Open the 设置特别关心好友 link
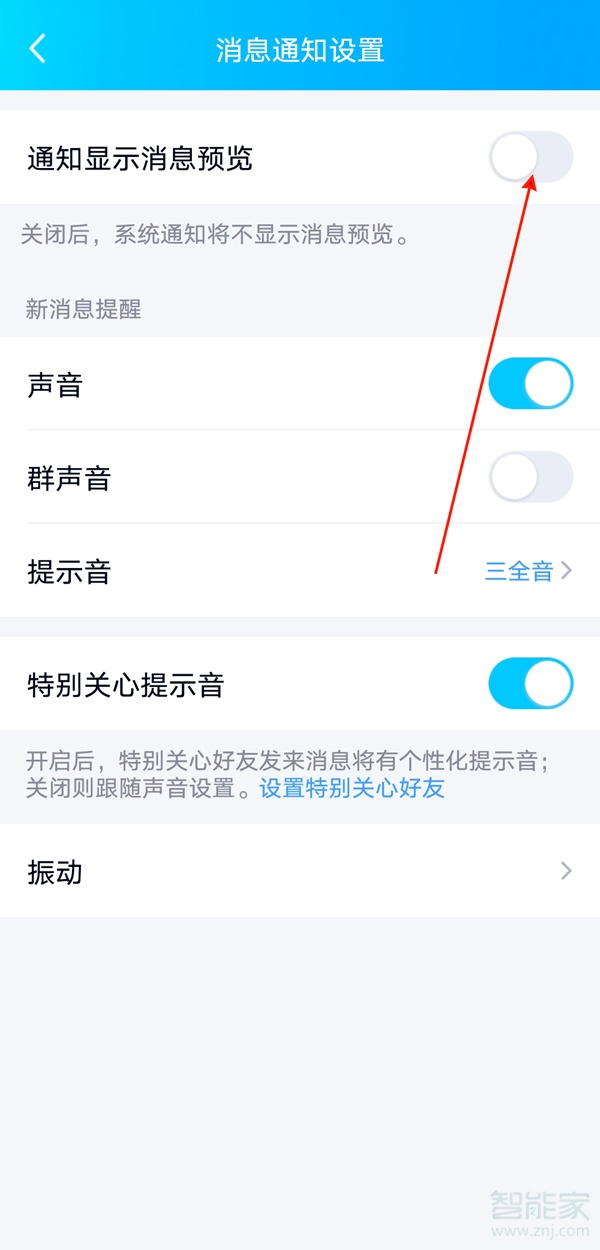Screen dimensions: 600x1250 pos(352,789)
